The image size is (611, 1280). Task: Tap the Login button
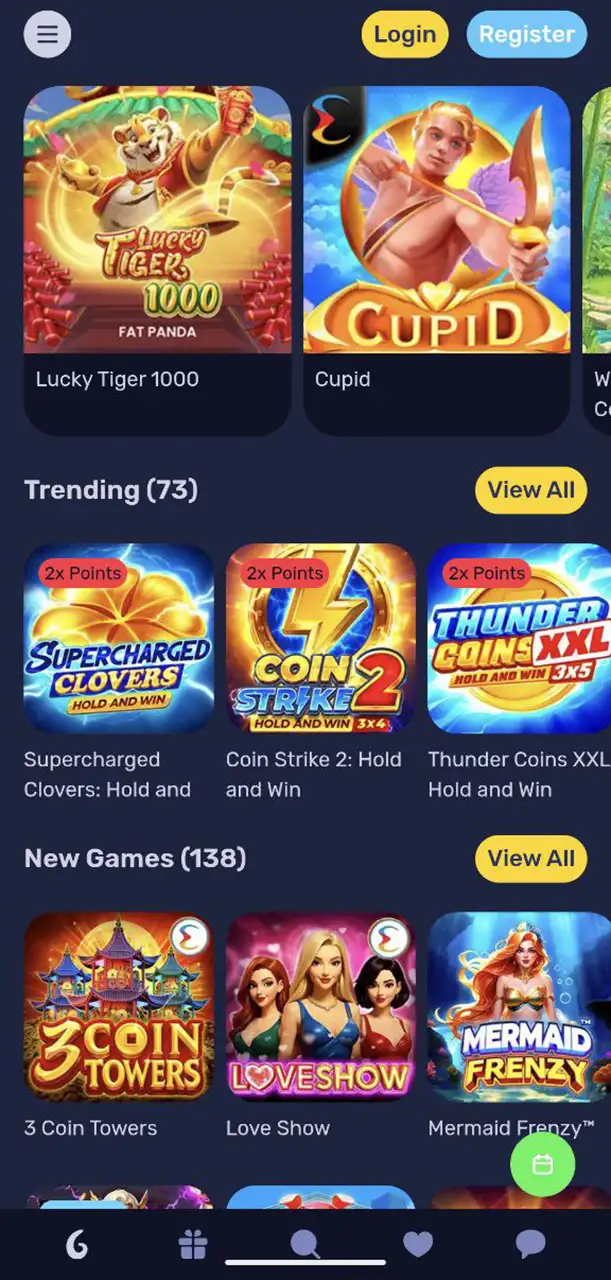click(405, 34)
